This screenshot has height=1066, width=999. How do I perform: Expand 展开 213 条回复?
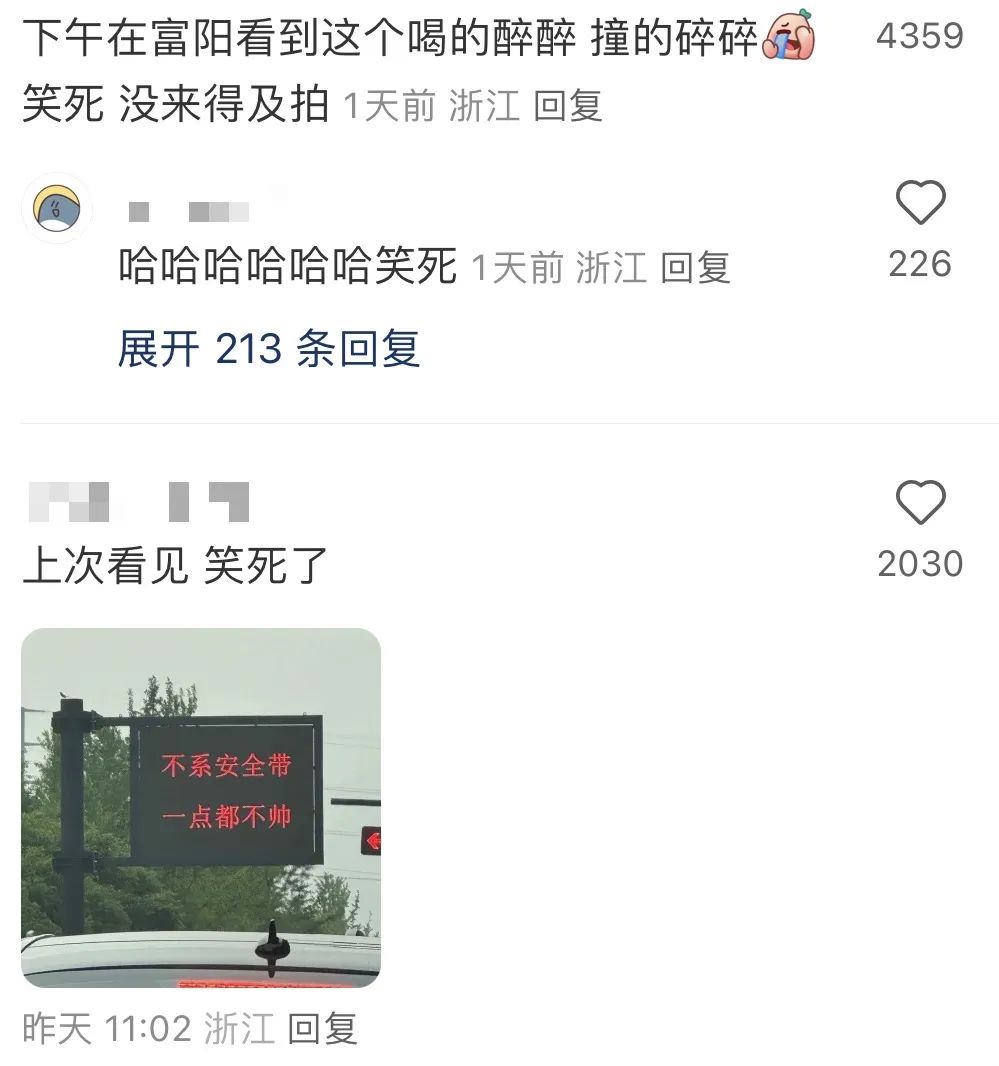click(x=268, y=349)
